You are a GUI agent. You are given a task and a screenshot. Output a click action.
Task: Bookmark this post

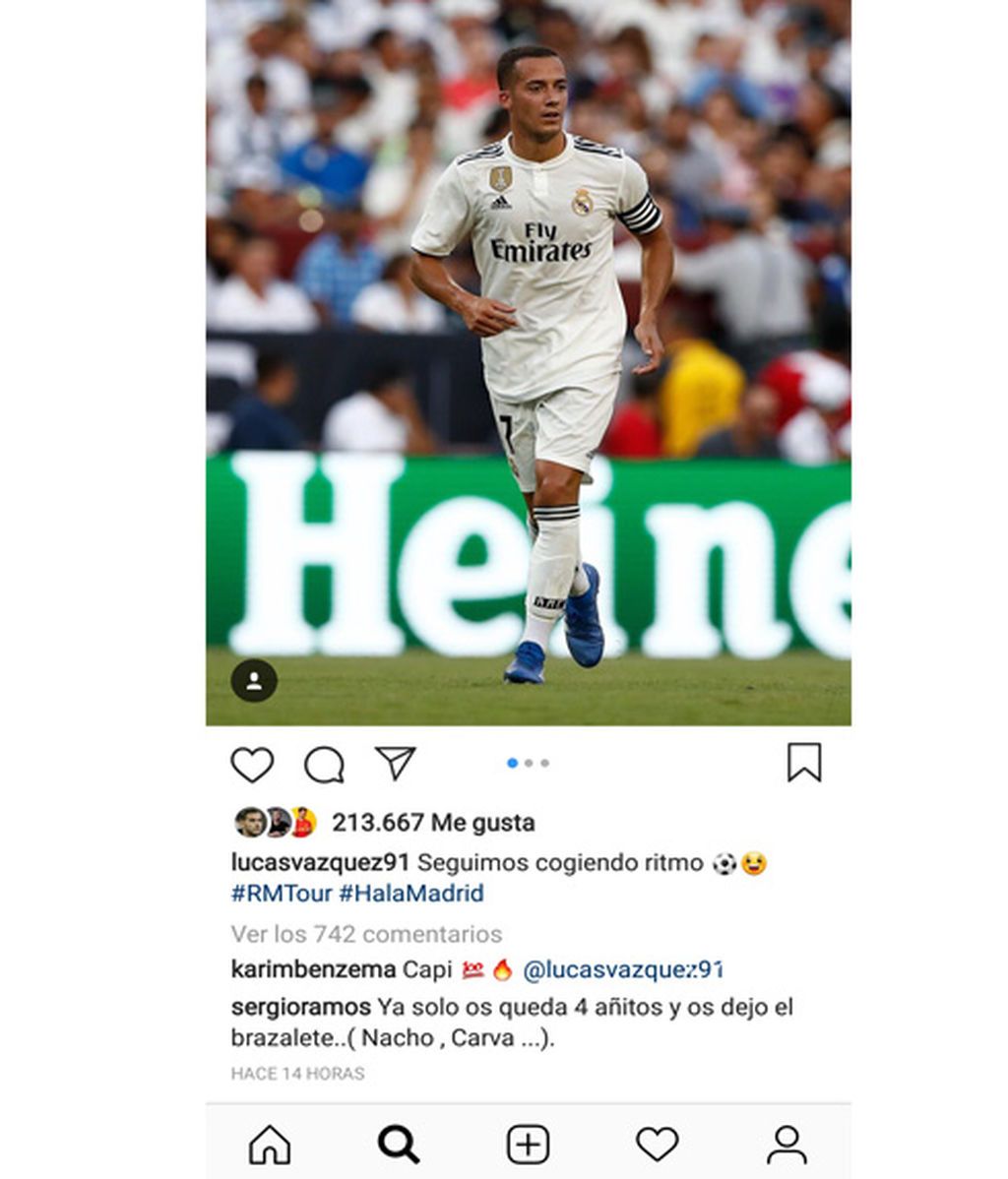pos(804,763)
